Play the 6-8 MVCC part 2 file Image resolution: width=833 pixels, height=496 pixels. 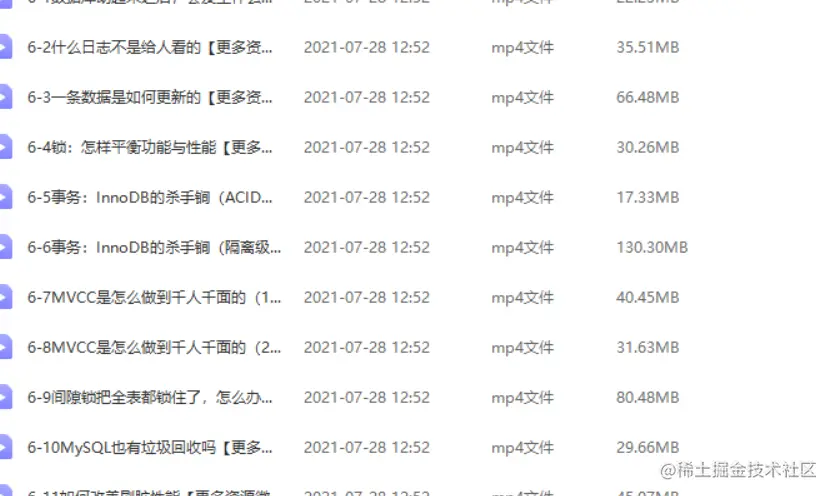click(x=150, y=347)
